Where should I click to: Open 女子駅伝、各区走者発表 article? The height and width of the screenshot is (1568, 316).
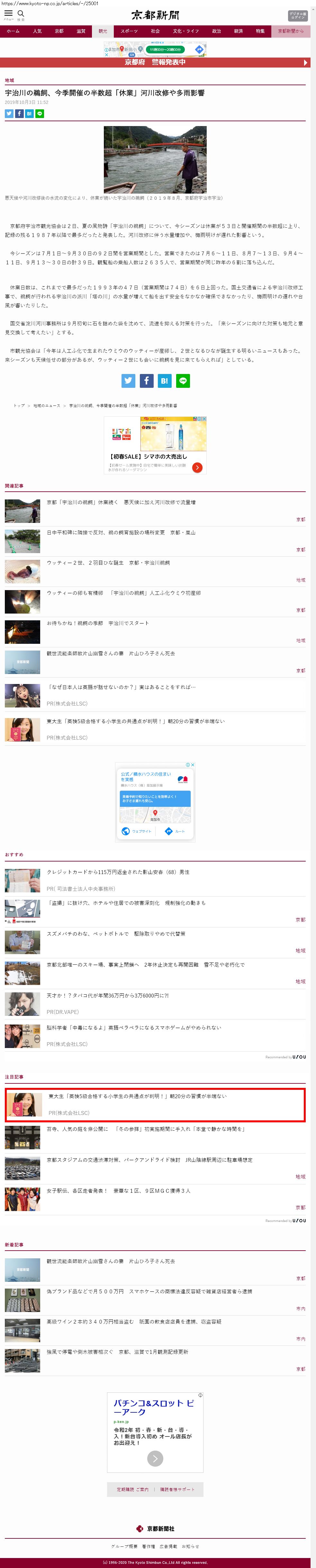coord(118,1190)
